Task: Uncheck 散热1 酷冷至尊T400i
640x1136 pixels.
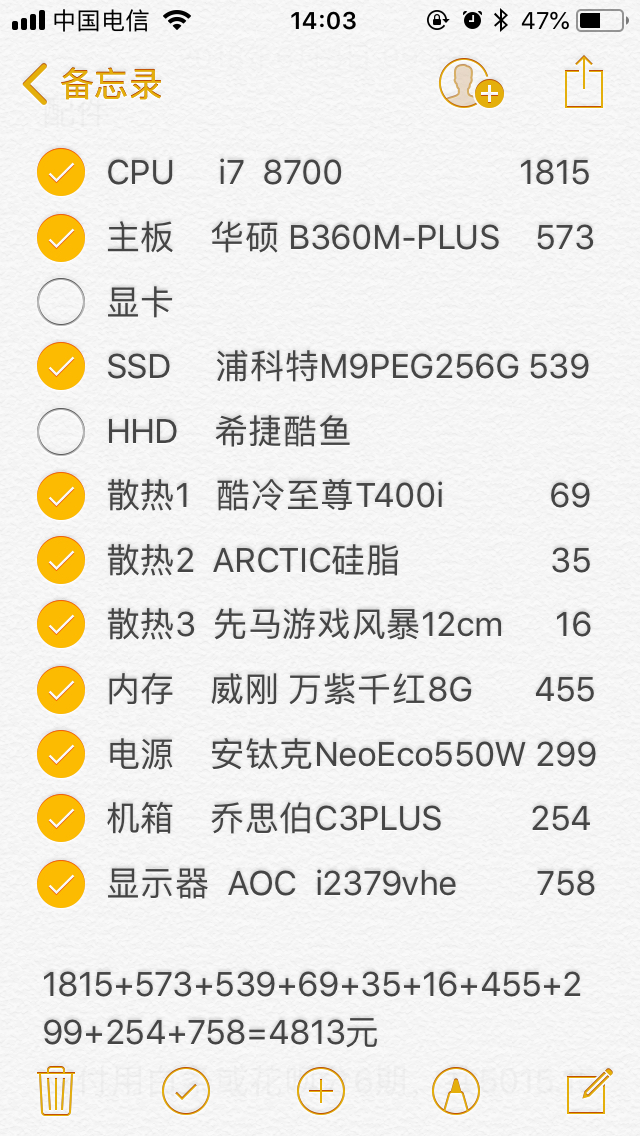Action: 61,496
